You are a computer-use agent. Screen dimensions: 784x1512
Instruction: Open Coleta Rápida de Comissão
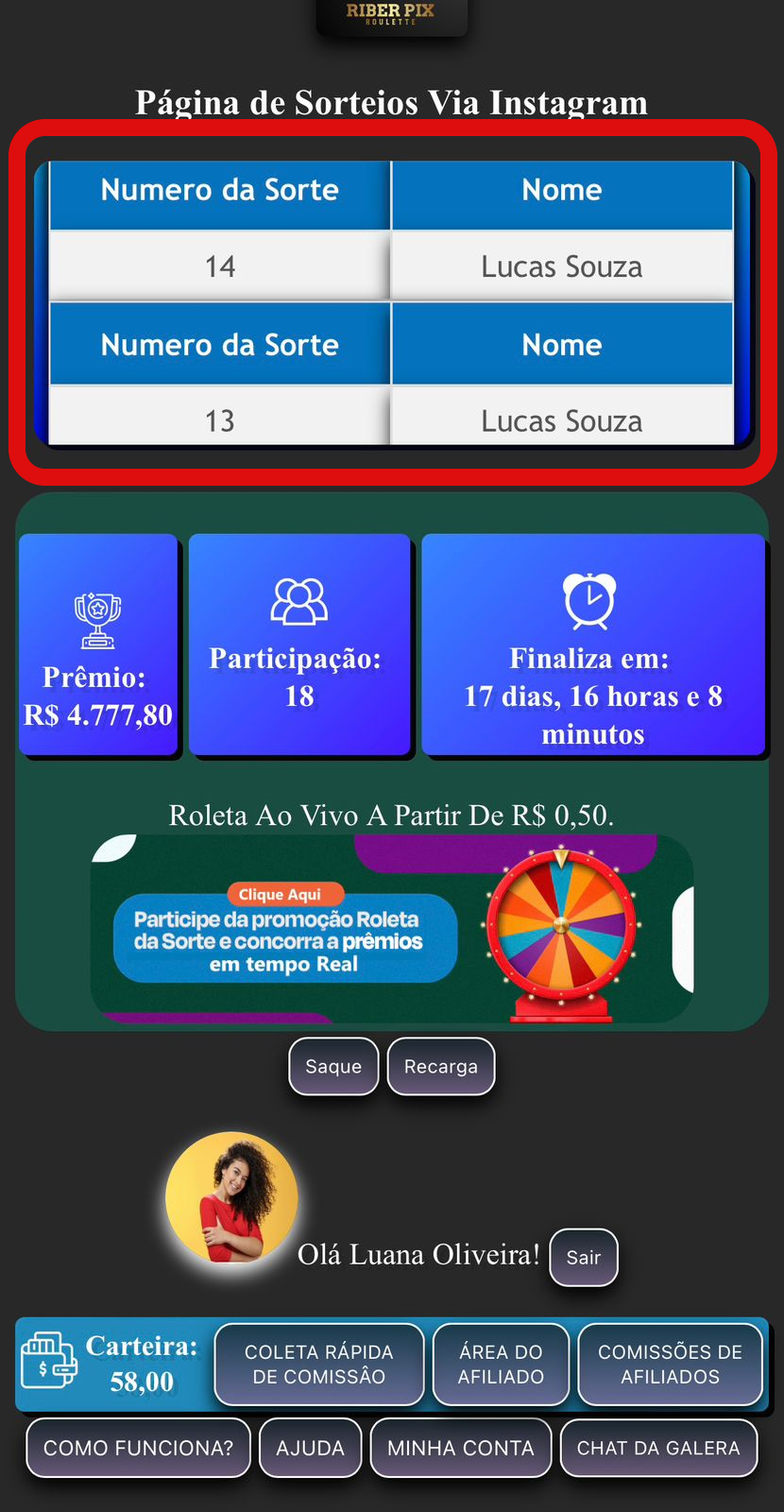click(x=319, y=1364)
